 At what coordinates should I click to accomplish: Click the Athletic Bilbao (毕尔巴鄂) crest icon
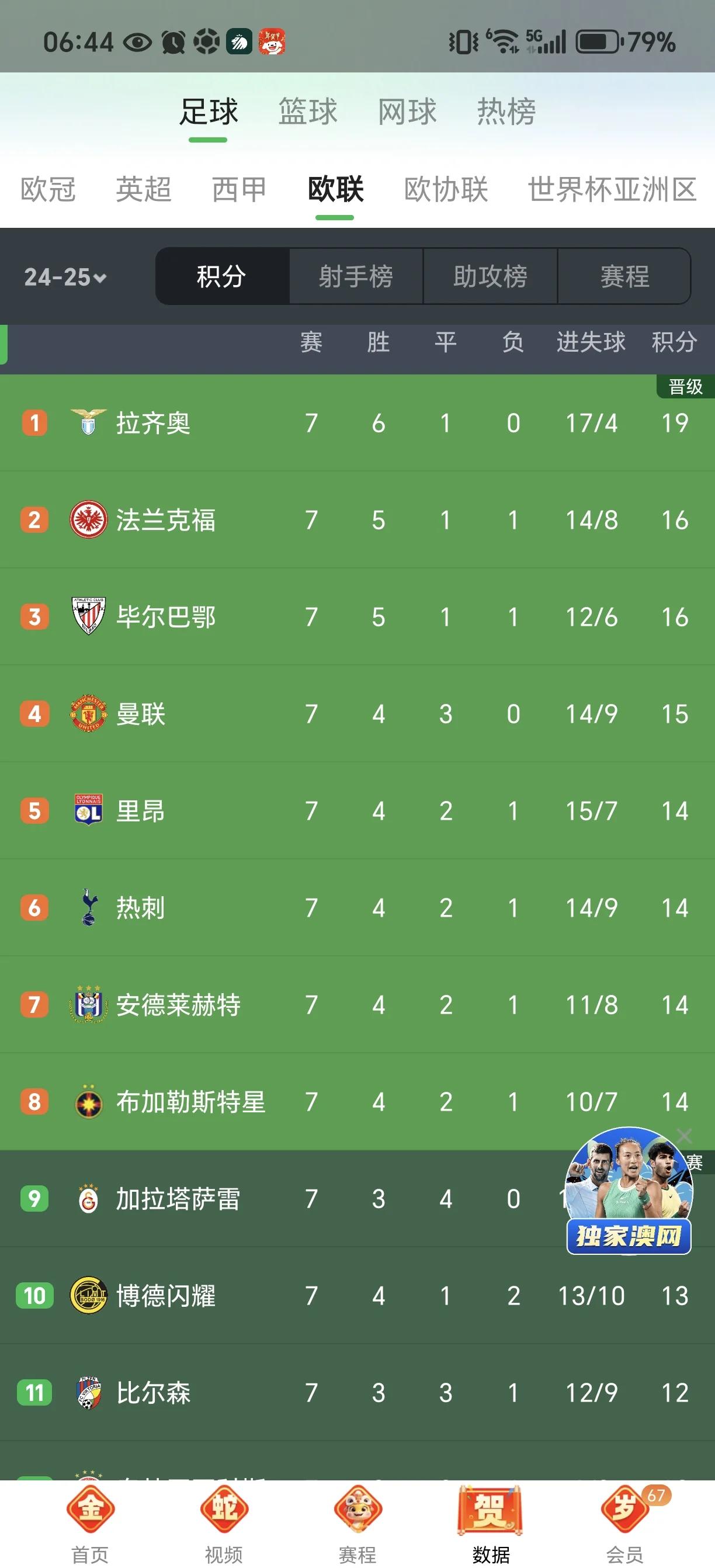point(88,616)
